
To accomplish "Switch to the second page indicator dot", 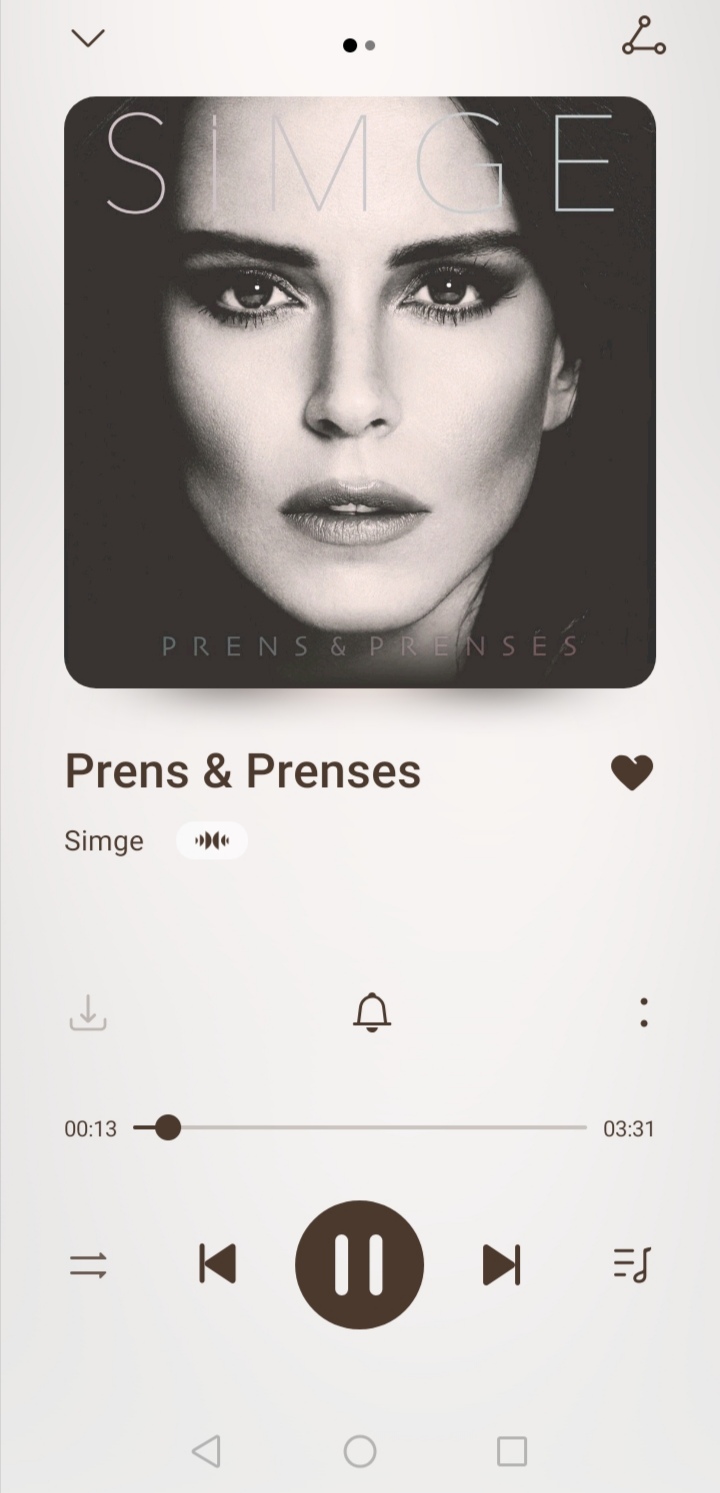I will [370, 45].
